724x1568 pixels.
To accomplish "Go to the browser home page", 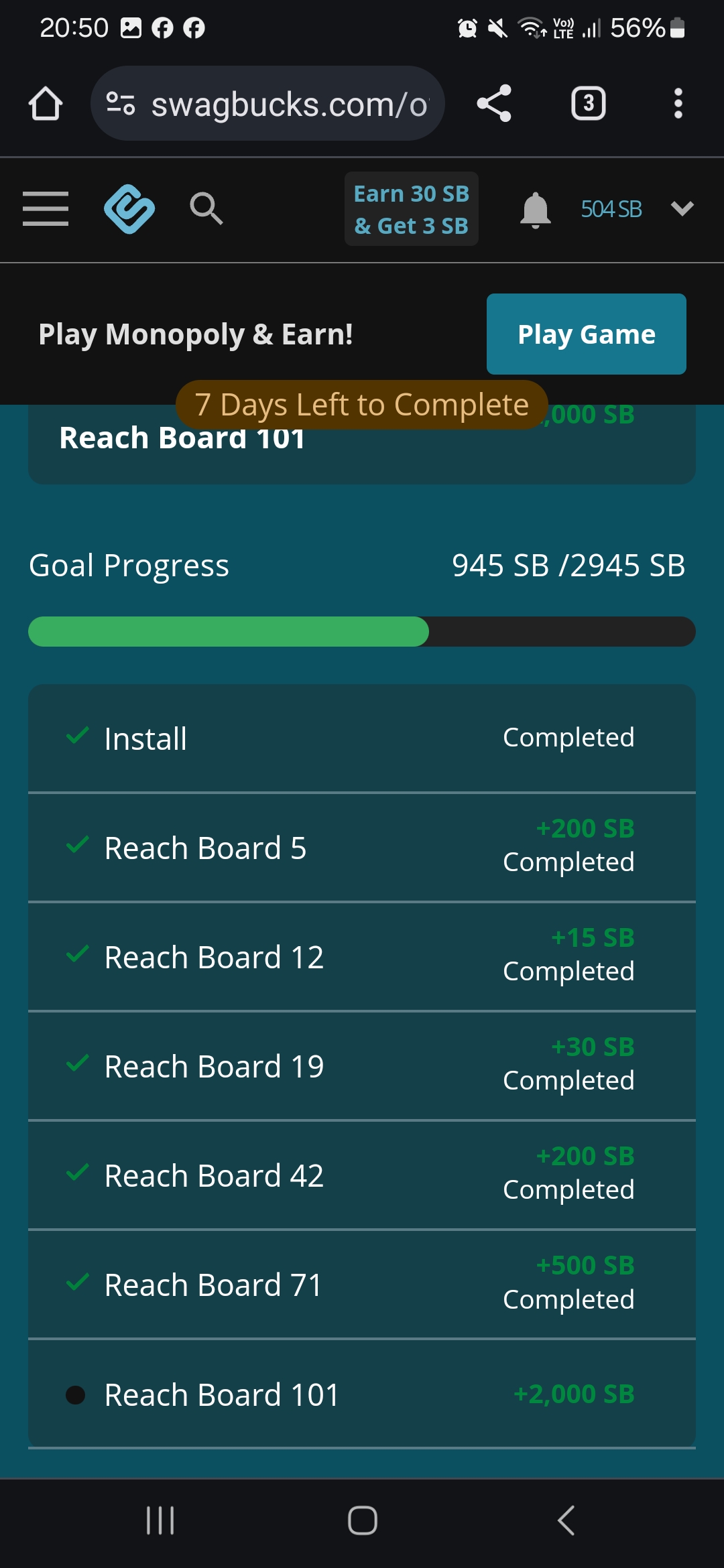I will click(46, 104).
